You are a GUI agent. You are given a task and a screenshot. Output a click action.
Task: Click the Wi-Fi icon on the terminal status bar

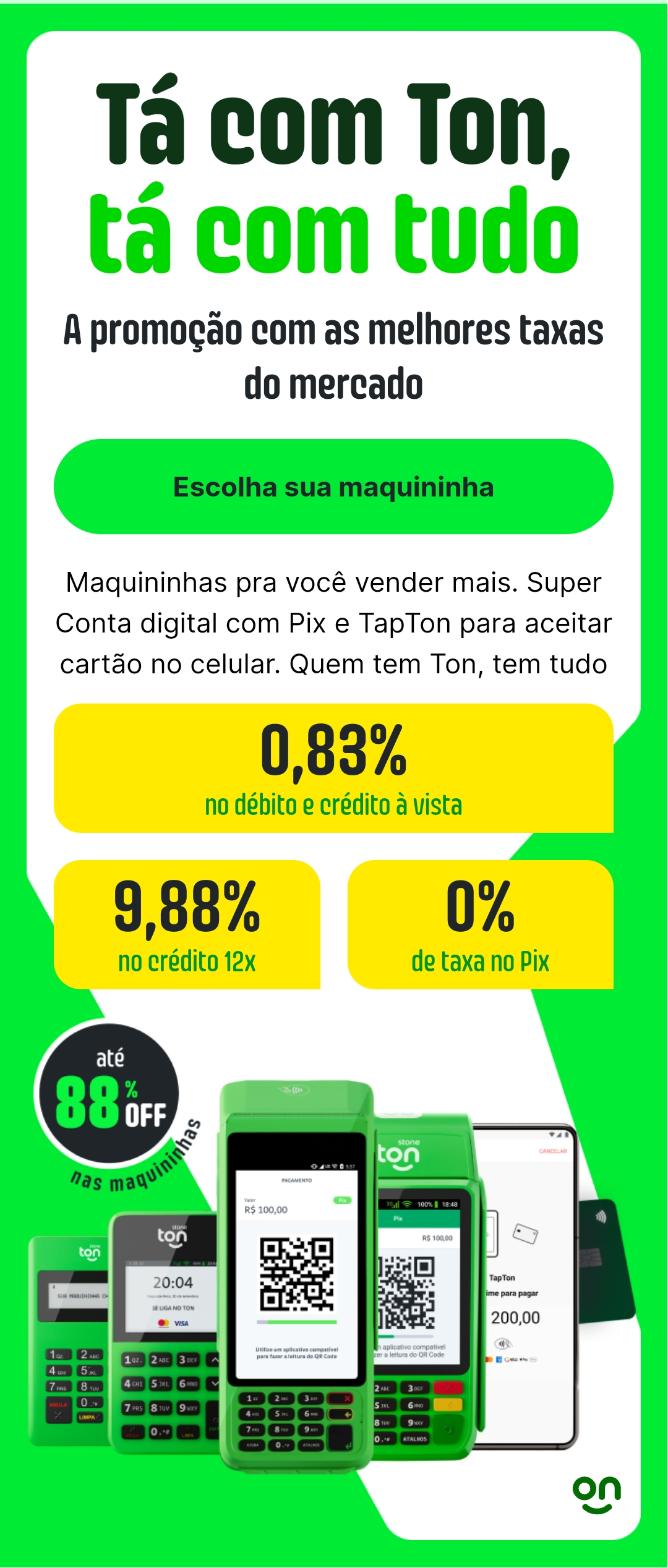click(407, 1204)
